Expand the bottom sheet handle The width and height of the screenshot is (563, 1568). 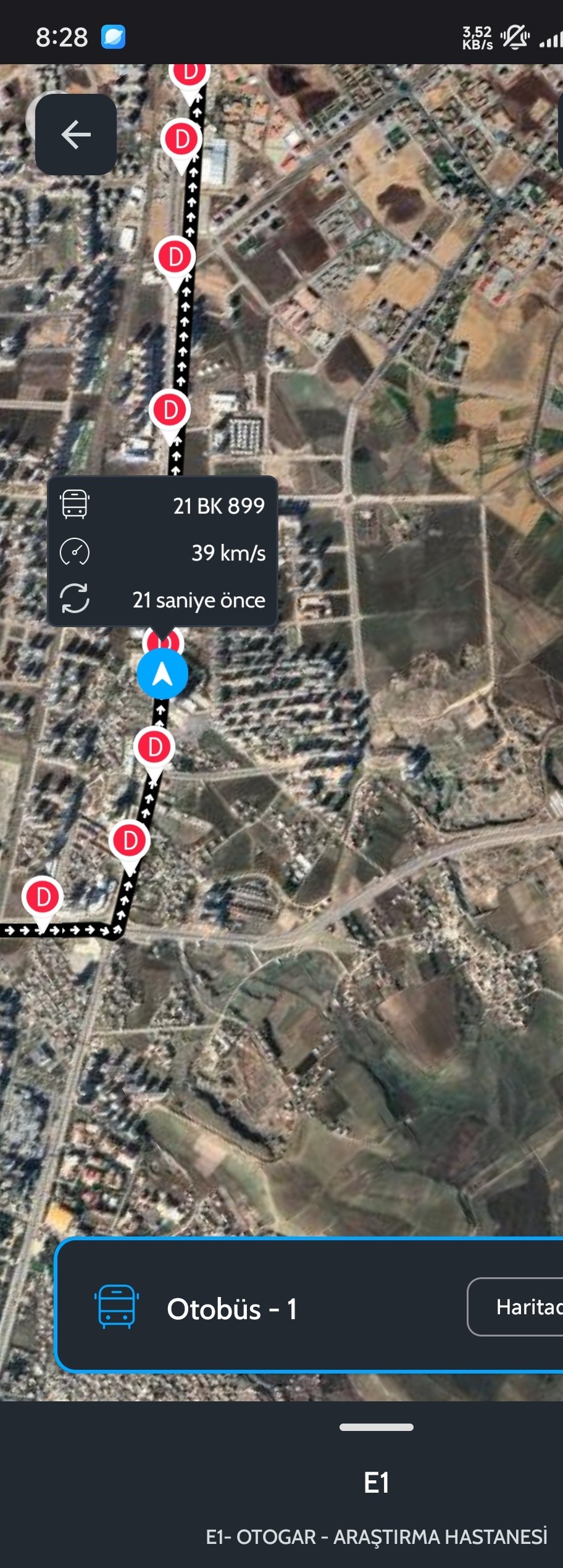pos(376,1427)
